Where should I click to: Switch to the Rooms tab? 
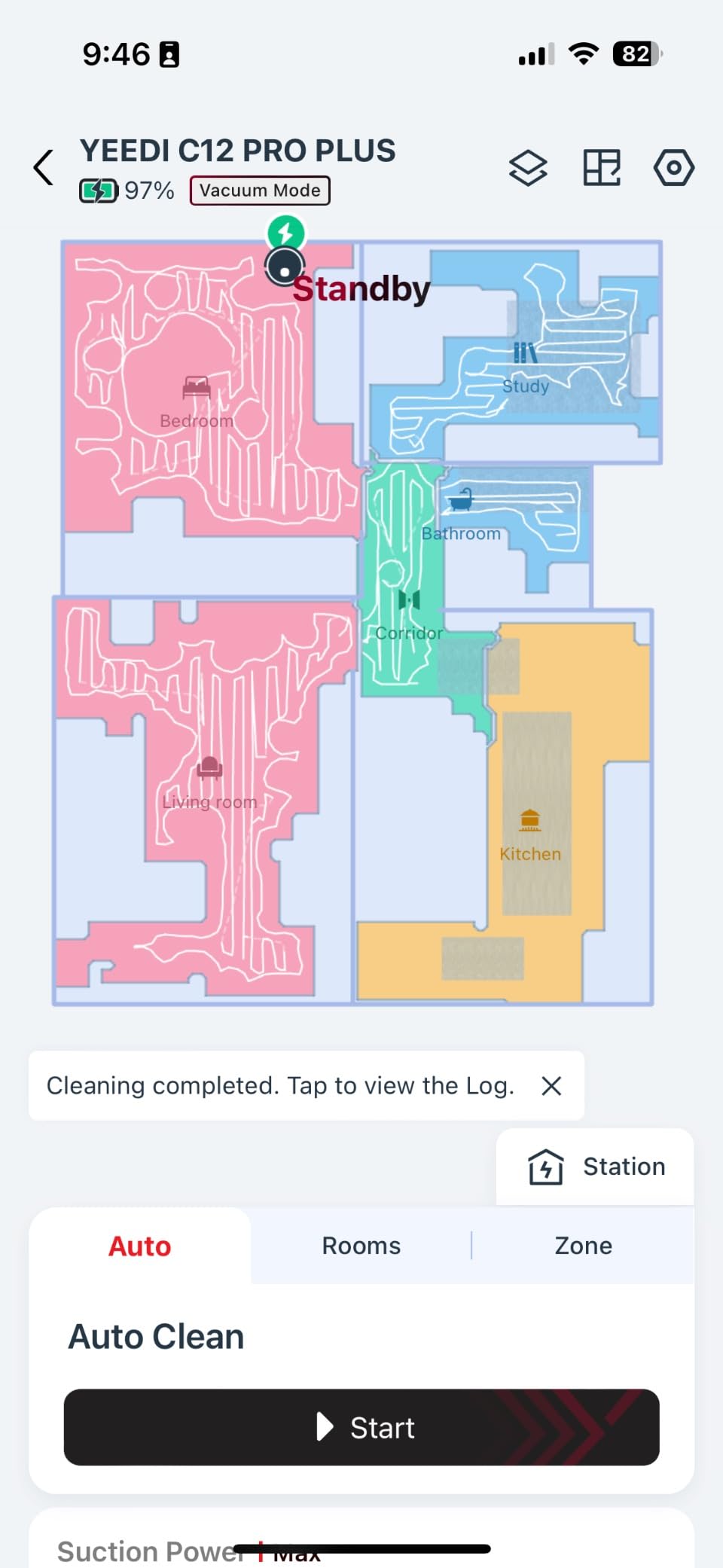click(361, 1246)
